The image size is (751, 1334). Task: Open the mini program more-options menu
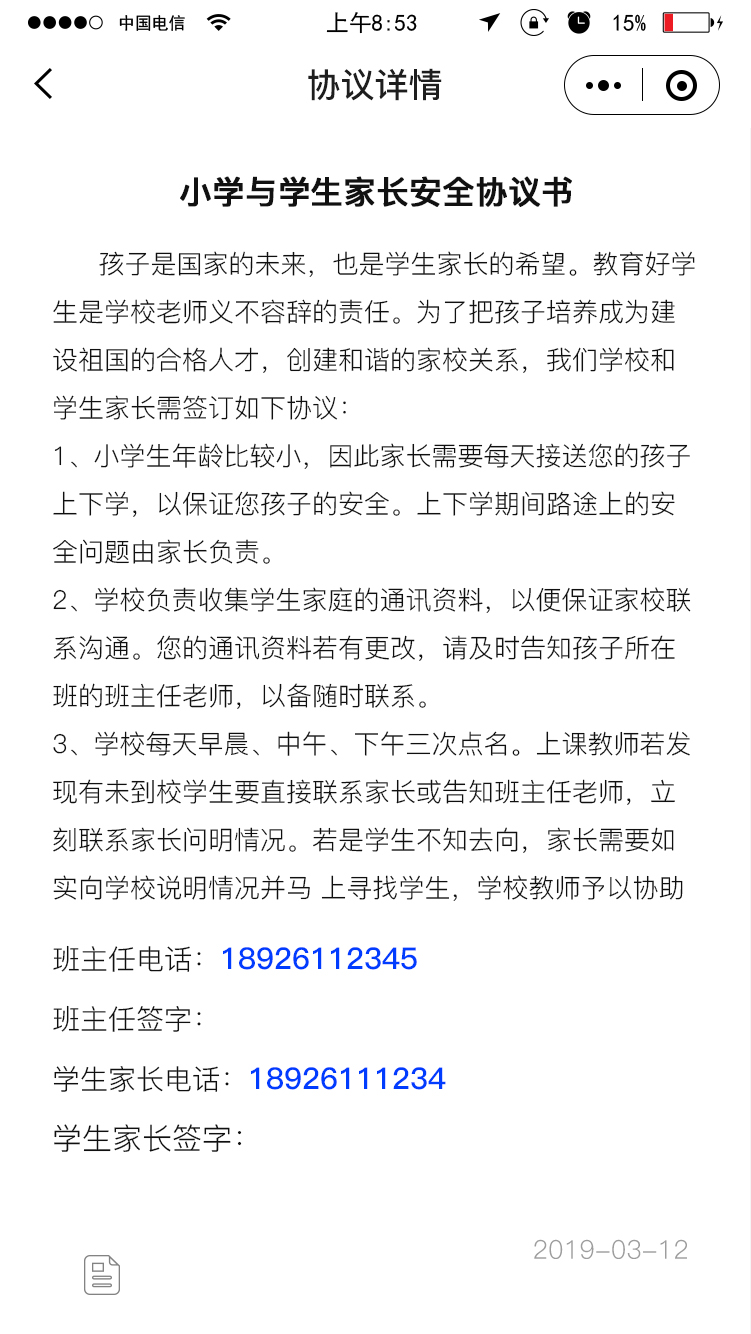click(603, 85)
